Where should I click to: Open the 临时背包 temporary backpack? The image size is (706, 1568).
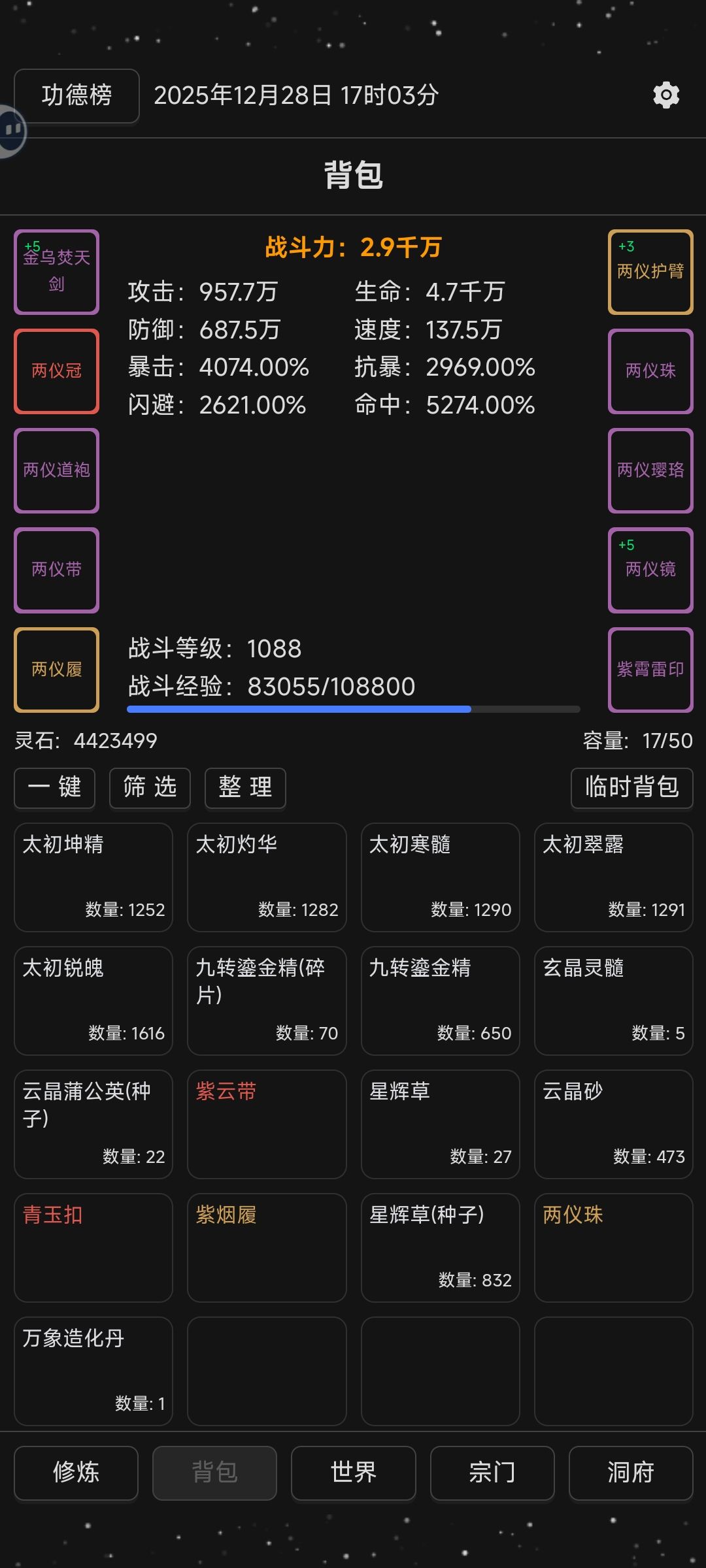(x=631, y=787)
